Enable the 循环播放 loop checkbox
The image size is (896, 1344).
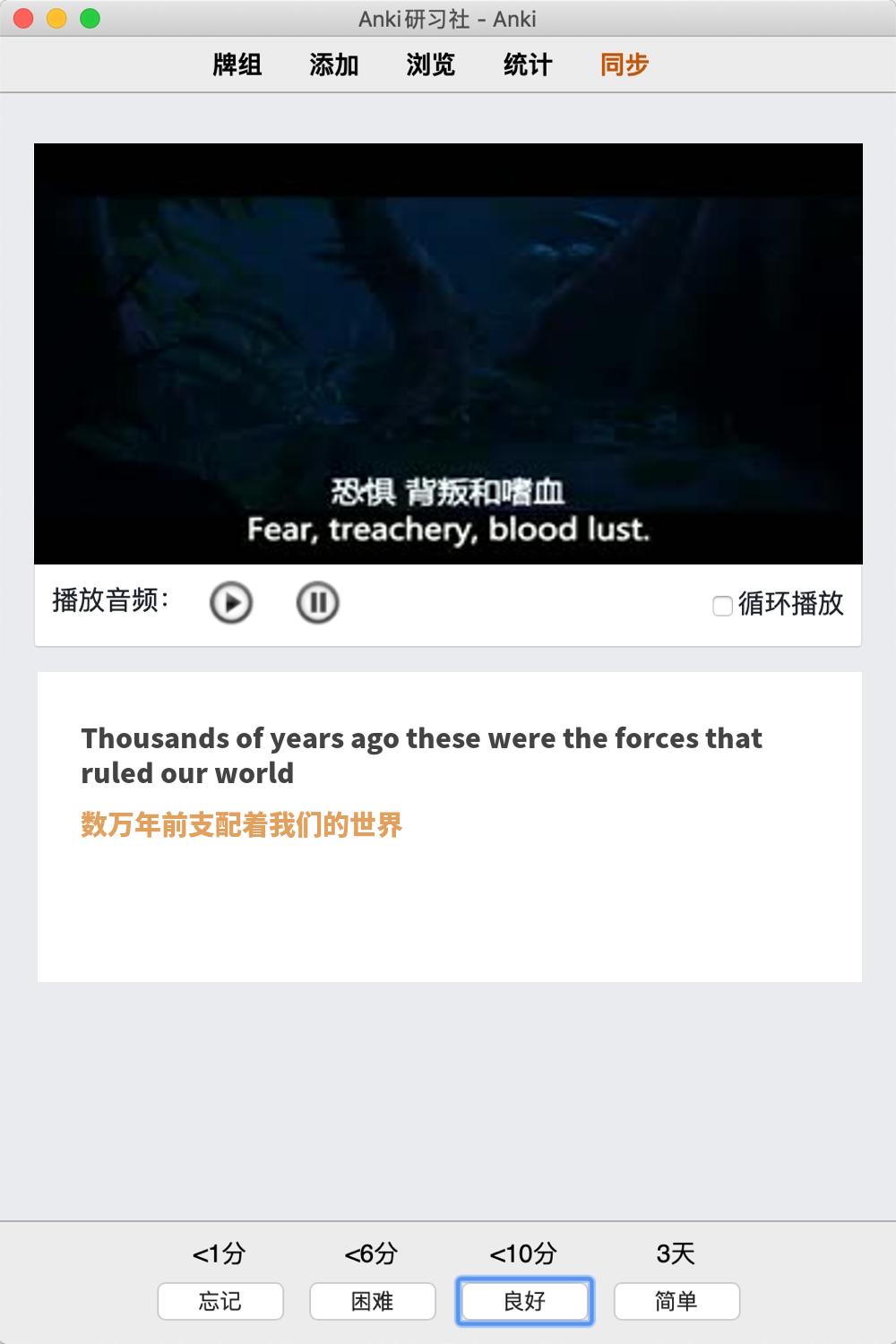(x=722, y=606)
